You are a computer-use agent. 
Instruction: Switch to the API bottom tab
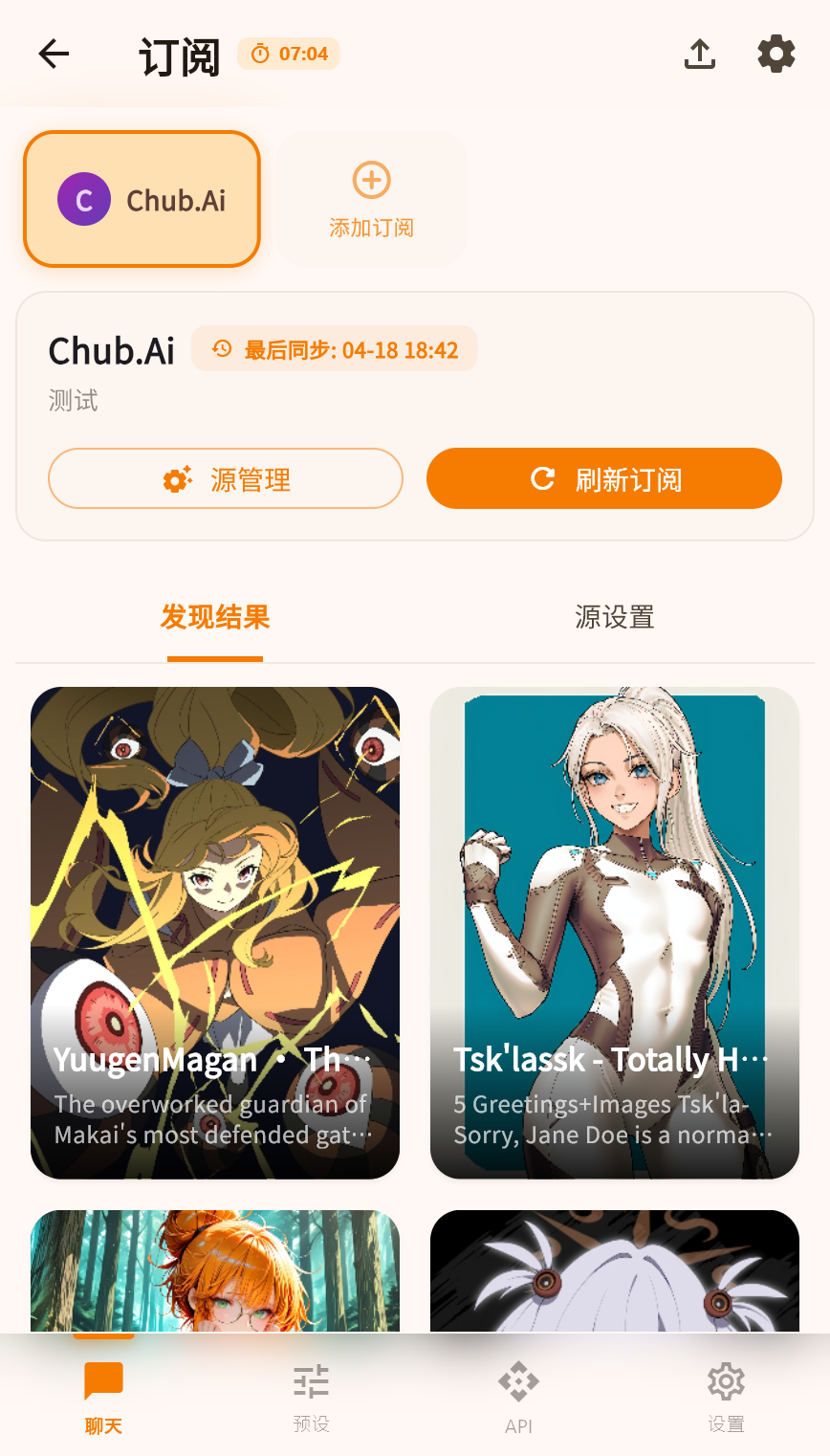(518, 1398)
